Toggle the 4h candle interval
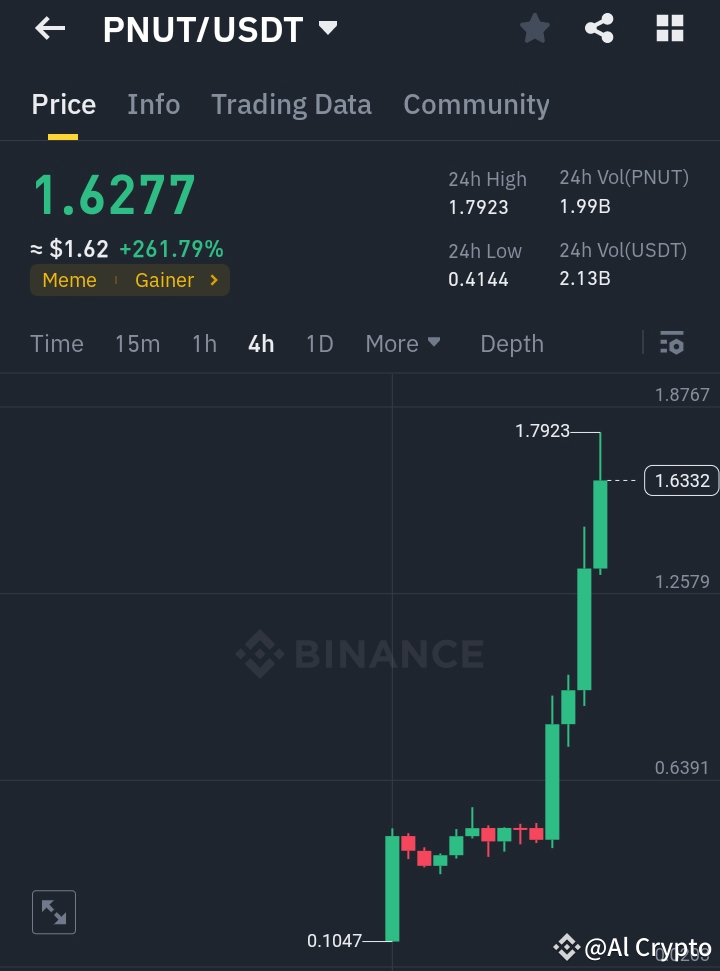 tap(260, 343)
